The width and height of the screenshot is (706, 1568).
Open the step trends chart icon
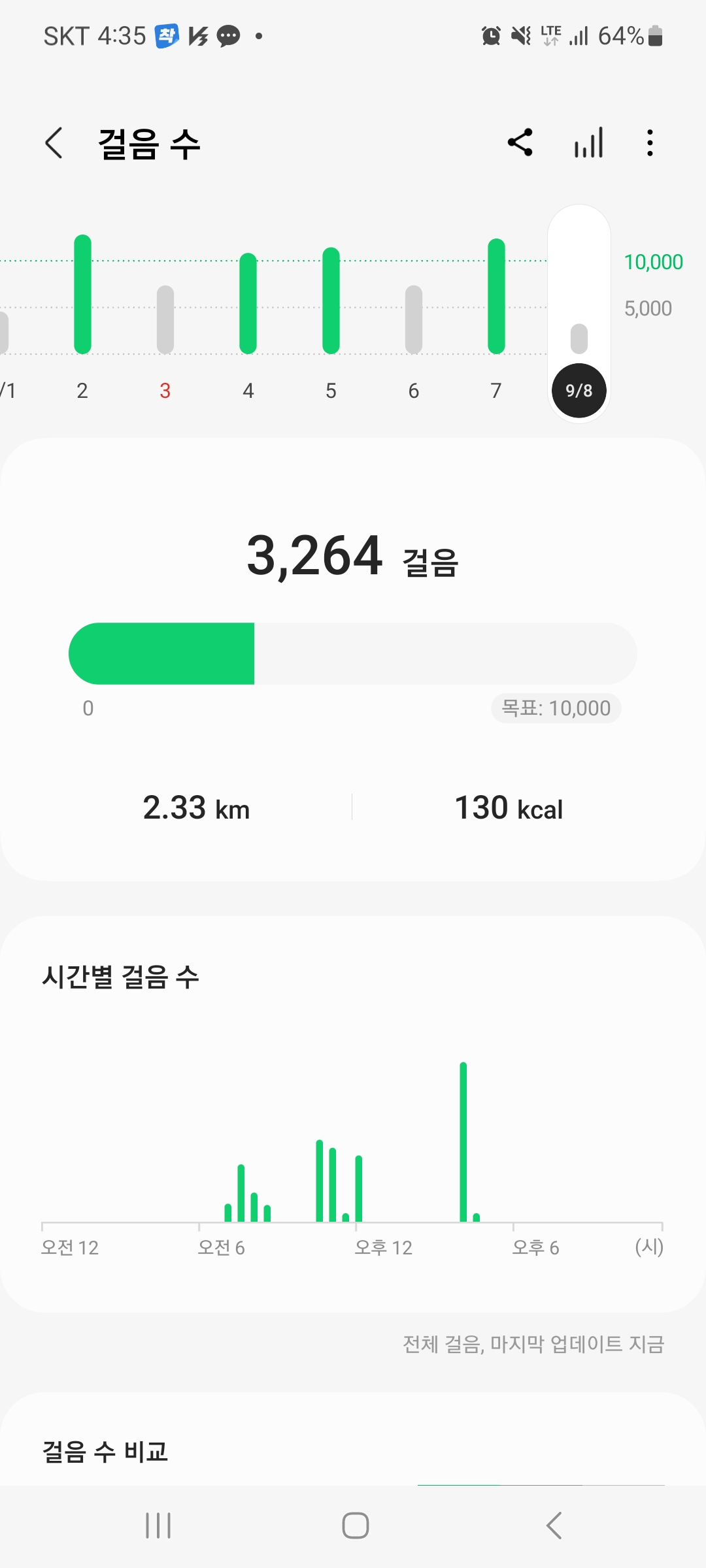(588, 142)
